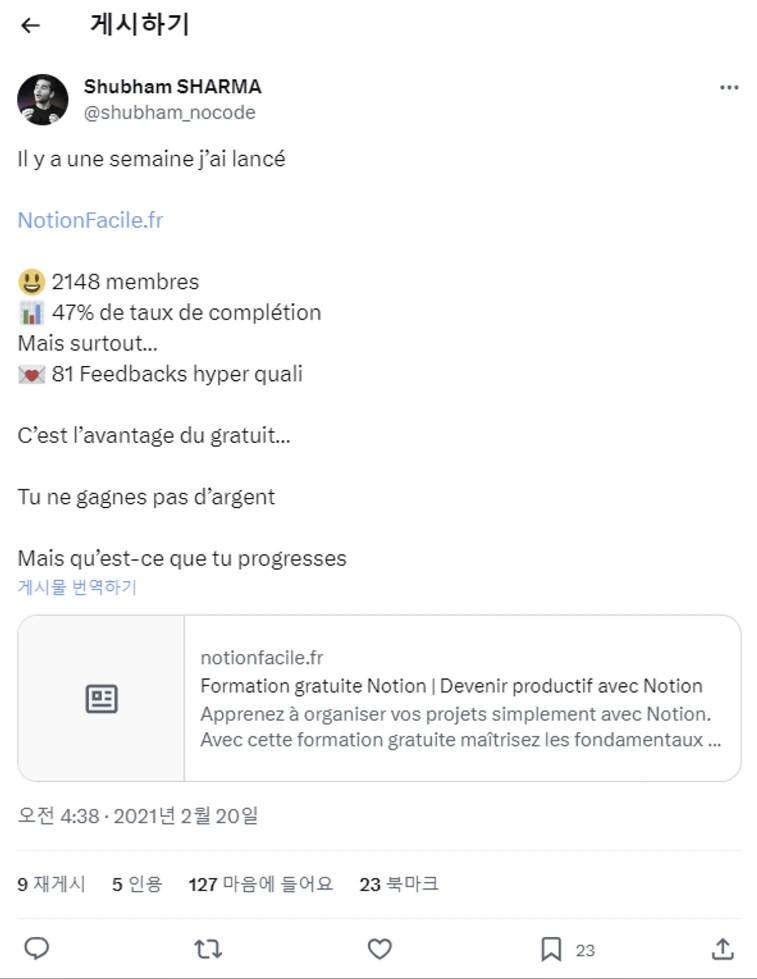Image resolution: width=757 pixels, height=979 pixels.
Task: Open the NotionFacile.fr link in the post
Action: (x=88, y=220)
